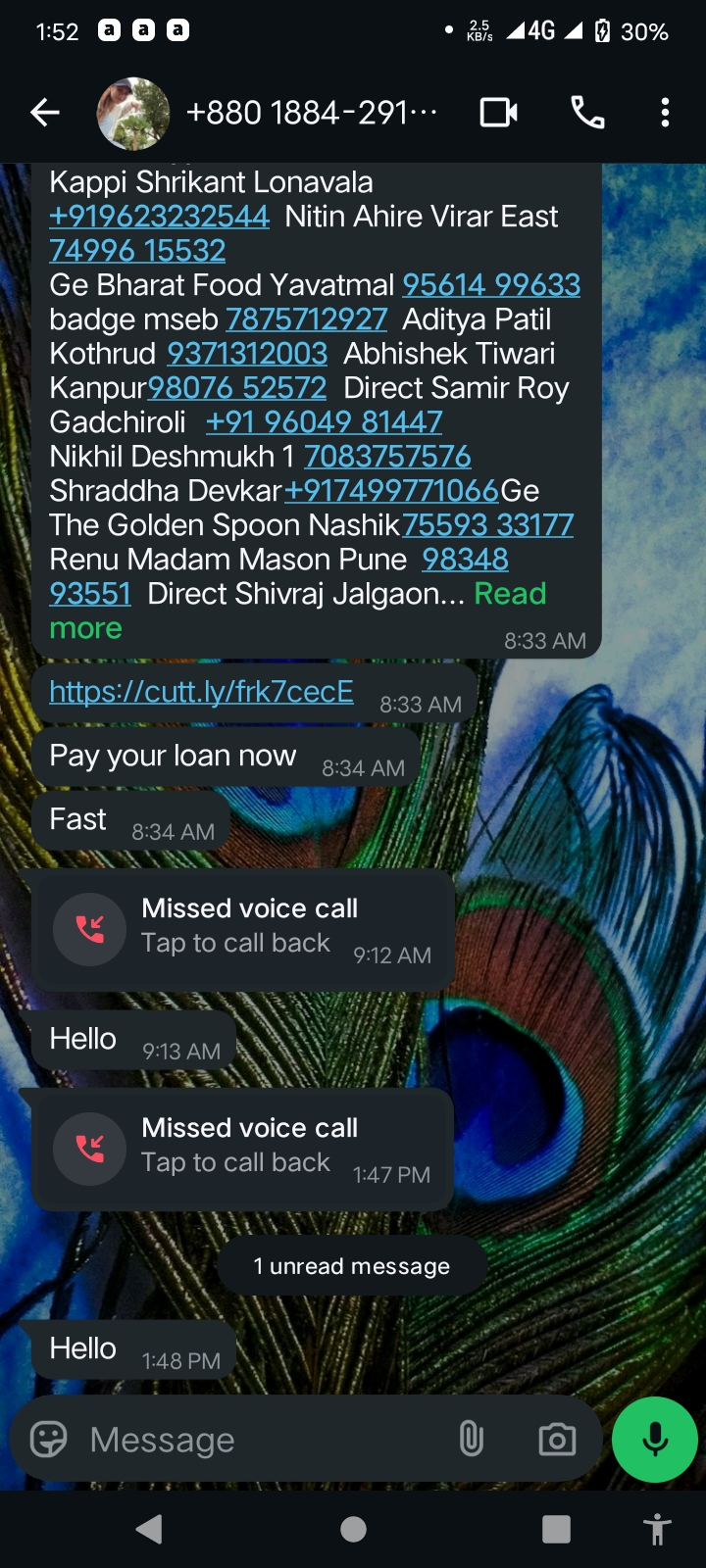Focus the Message text field
The width and height of the screenshot is (706, 1568).
pyautogui.click(x=265, y=1439)
